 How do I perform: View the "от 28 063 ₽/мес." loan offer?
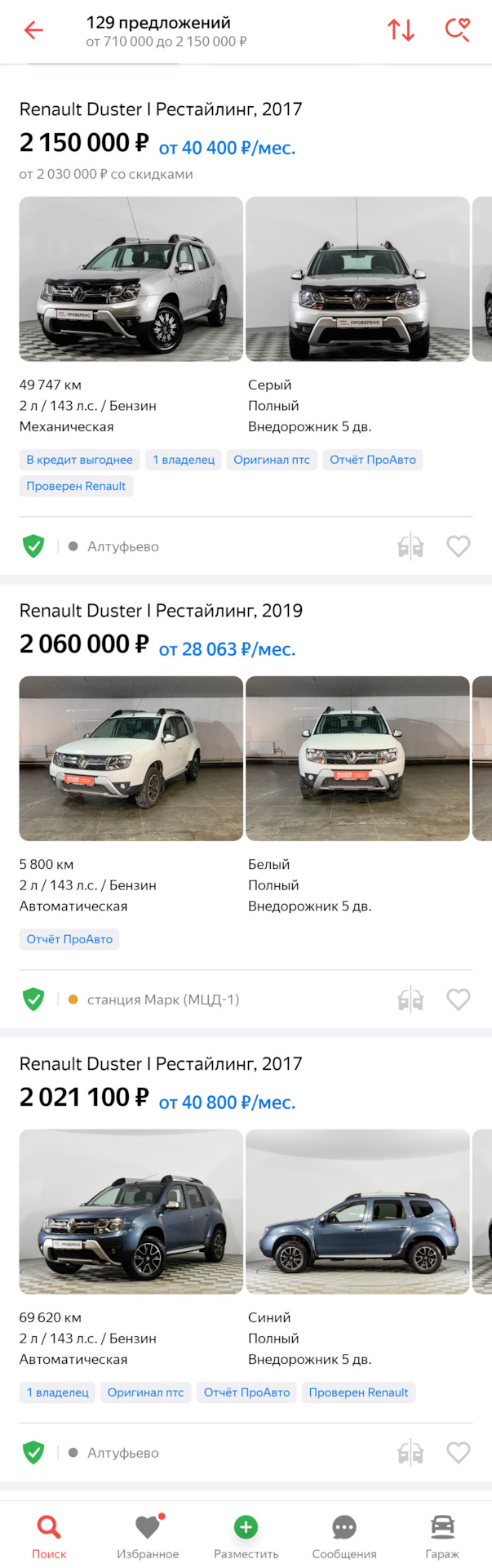227,649
